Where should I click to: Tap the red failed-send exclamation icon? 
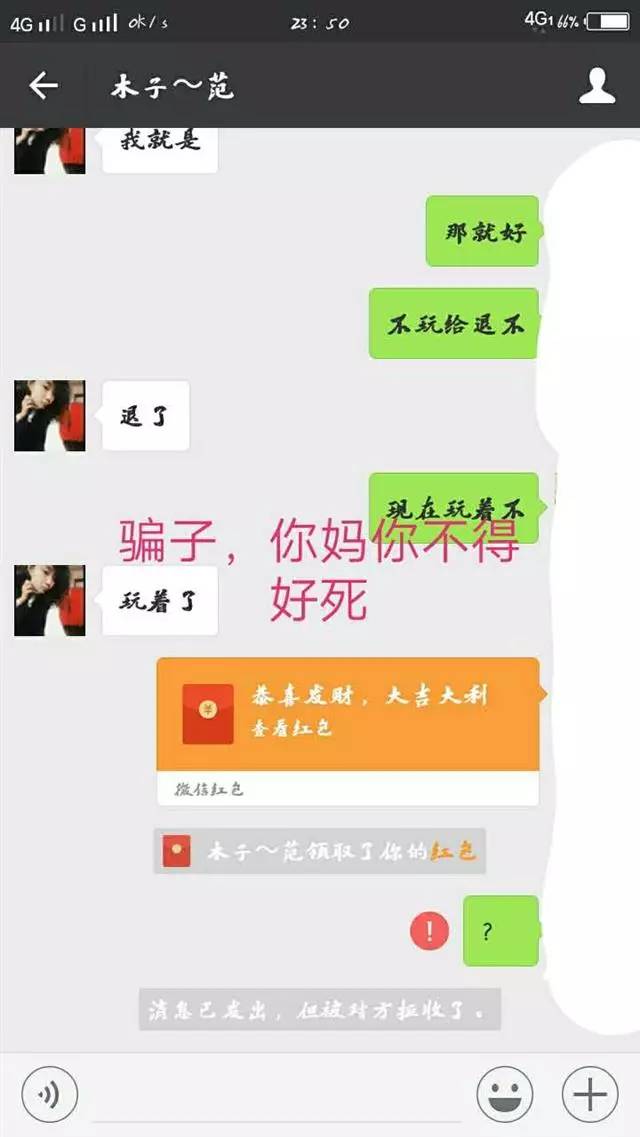click(429, 931)
